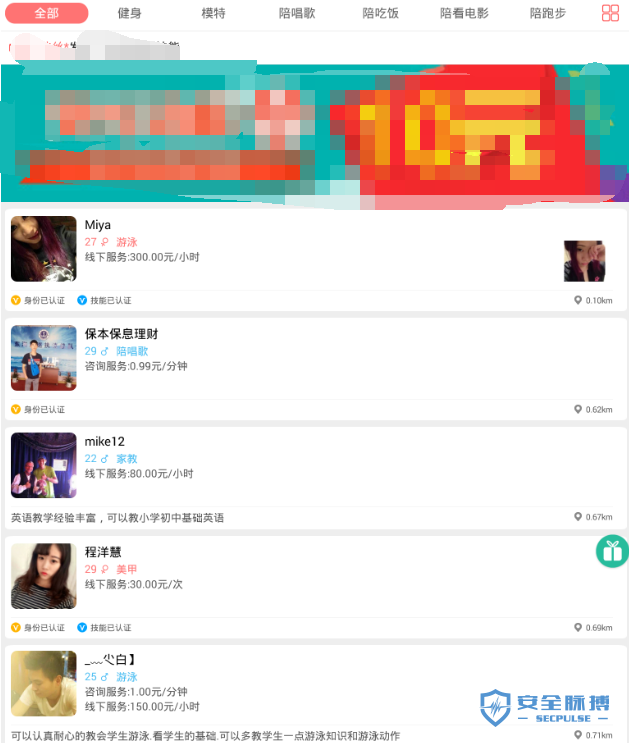Open the 陪唱歌 category
The image size is (629, 743).
(x=297, y=13)
